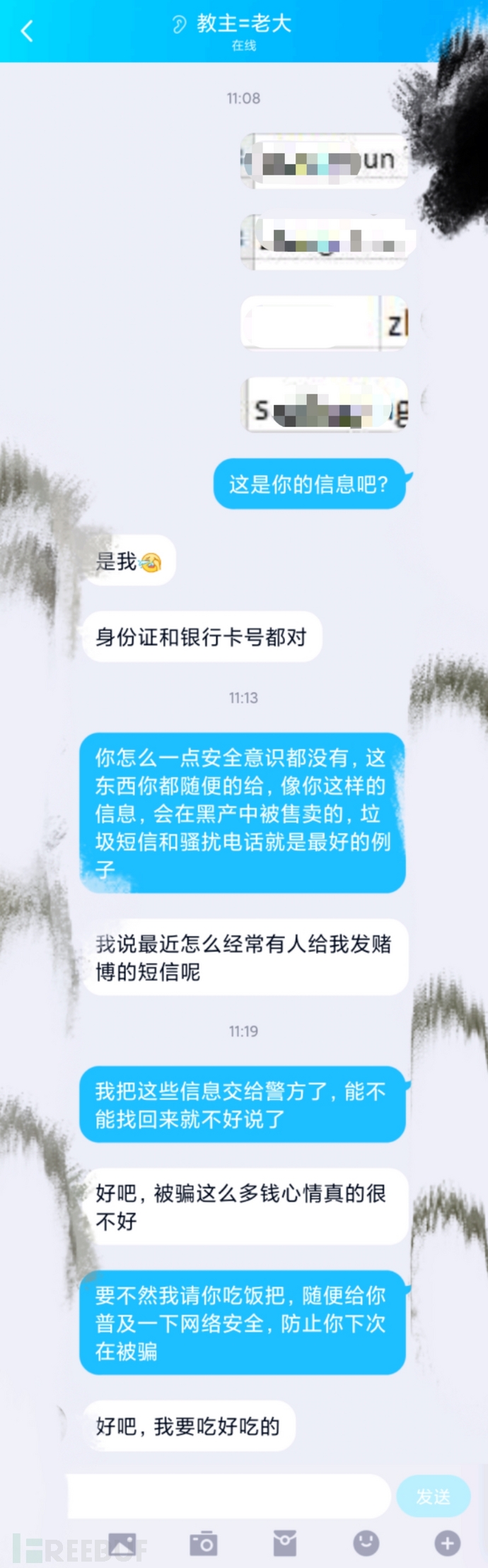Open the photo gallery picker
Viewport: 488px width, 1568px height.
pyautogui.click(x=122, y=1543)
